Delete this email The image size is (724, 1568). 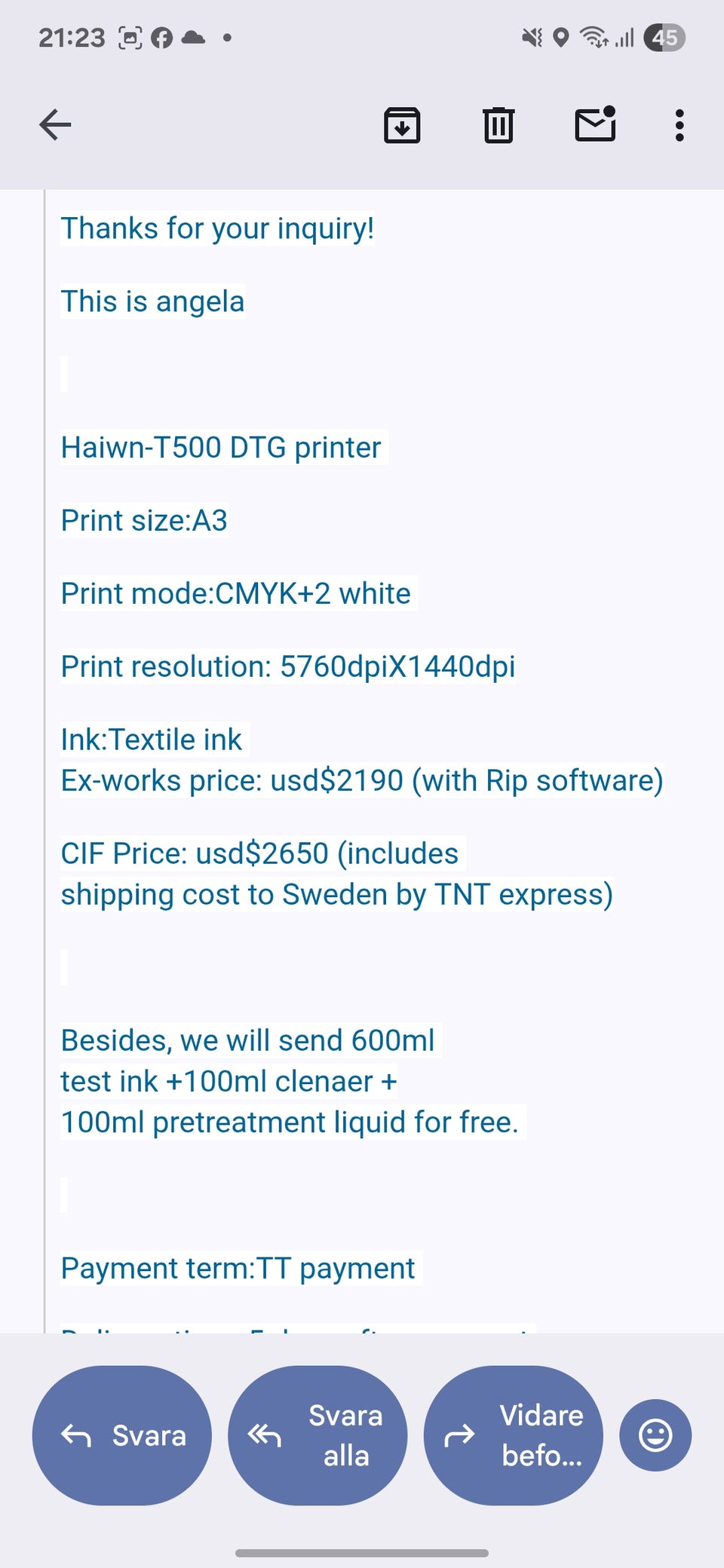point(499,124)
